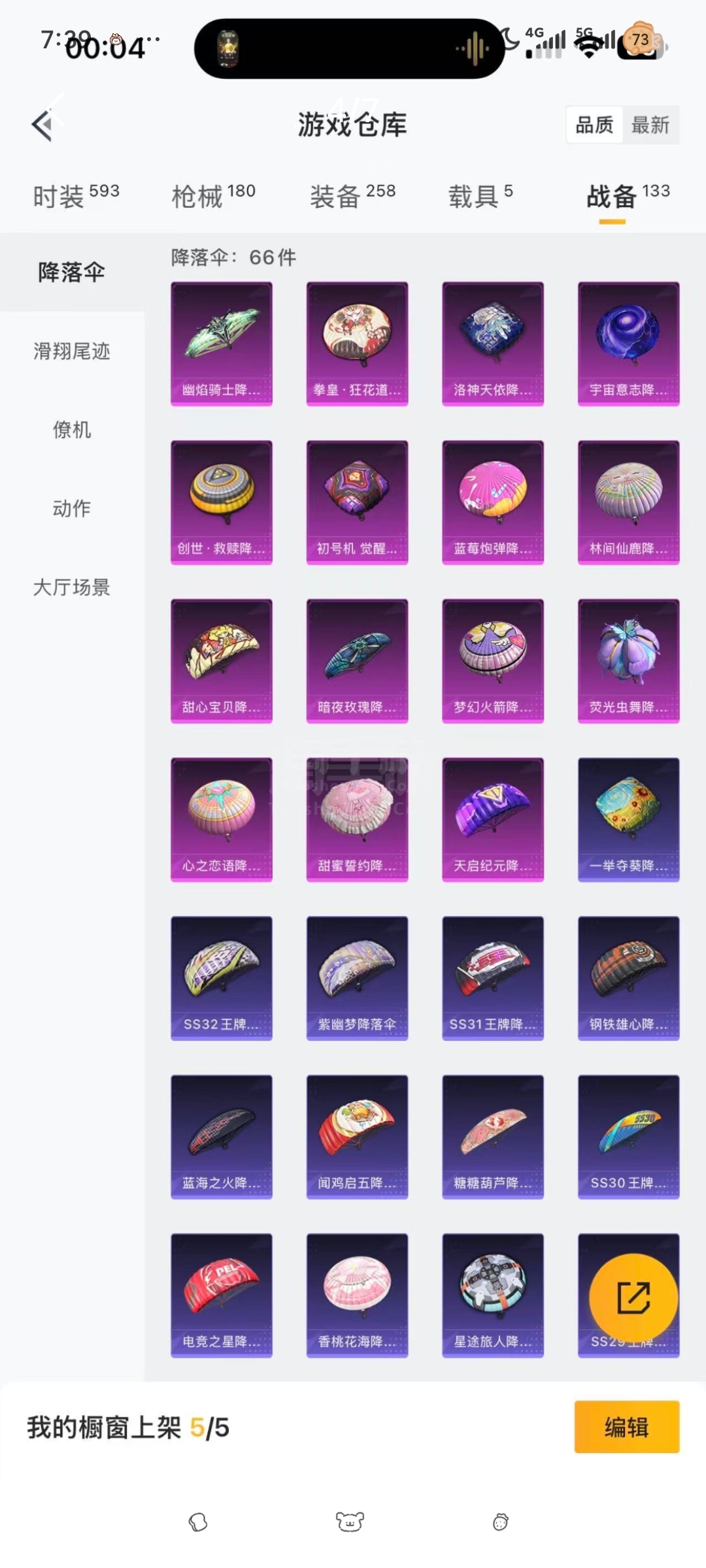This screenshot has width=706, height=1568.
Task: Open the 紫幽梦降落伞 item
Action: [x=357, y=978]
